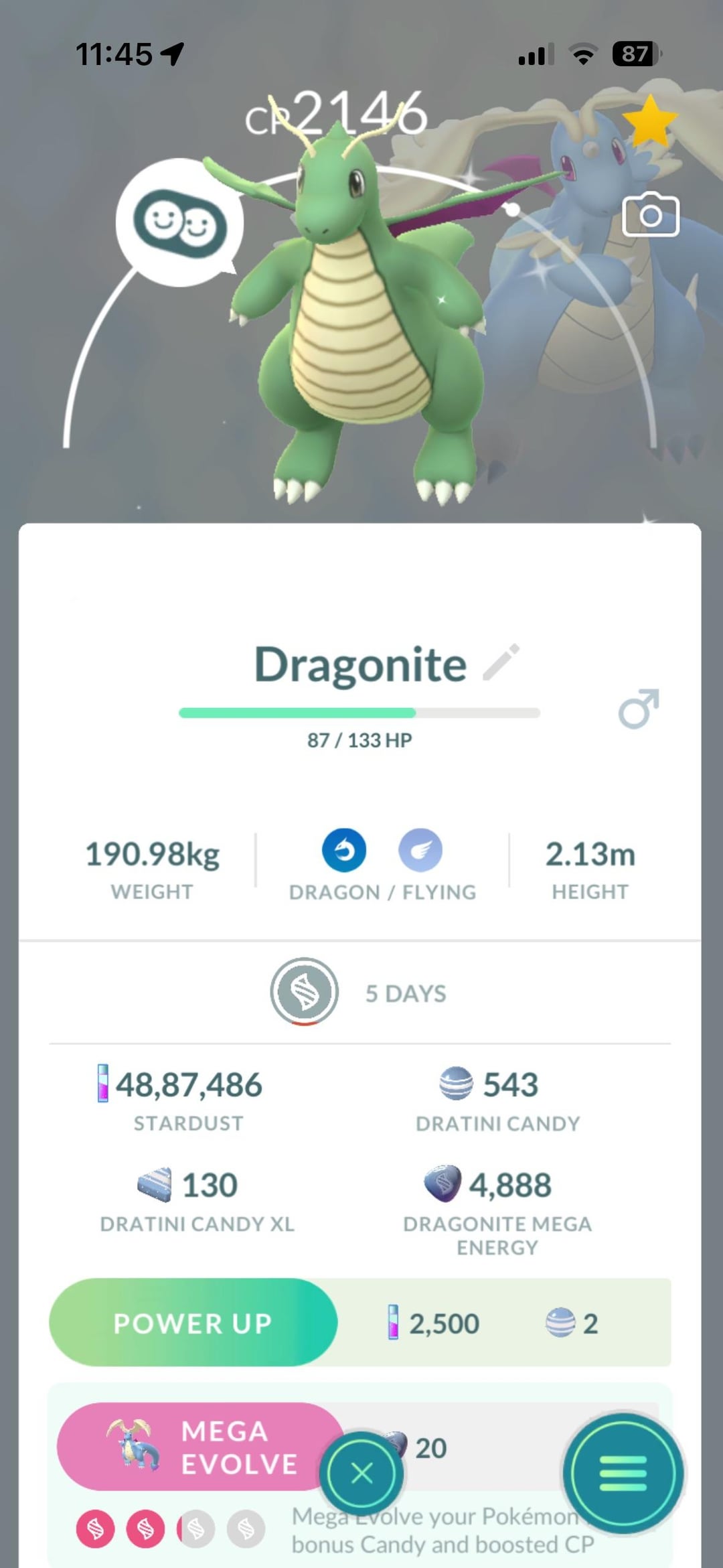This screenshot has width=723, height=1568.
Task: Check the mega evolution cooldown icon
Action: tap(305, 992)
